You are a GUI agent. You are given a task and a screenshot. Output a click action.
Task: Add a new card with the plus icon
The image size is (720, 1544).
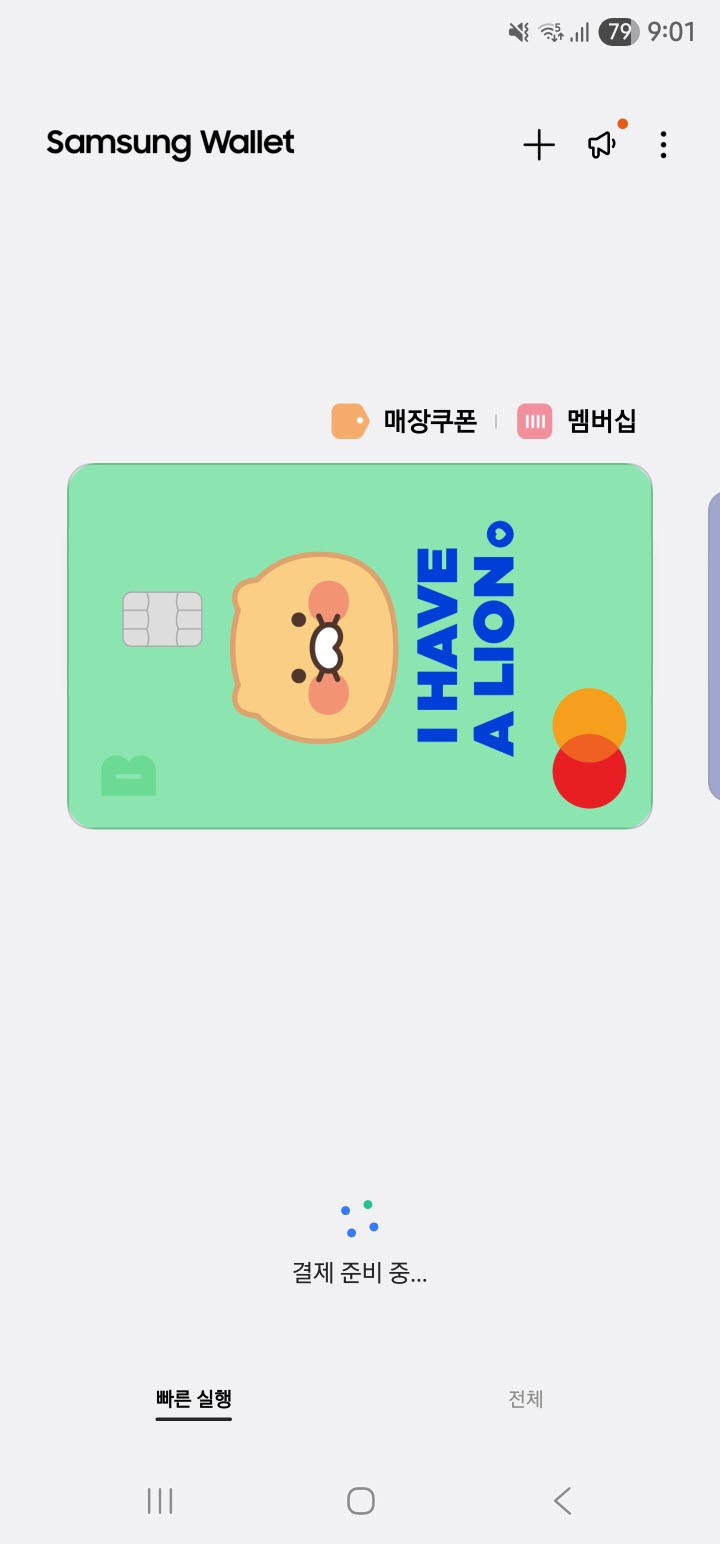click(539, 146)
